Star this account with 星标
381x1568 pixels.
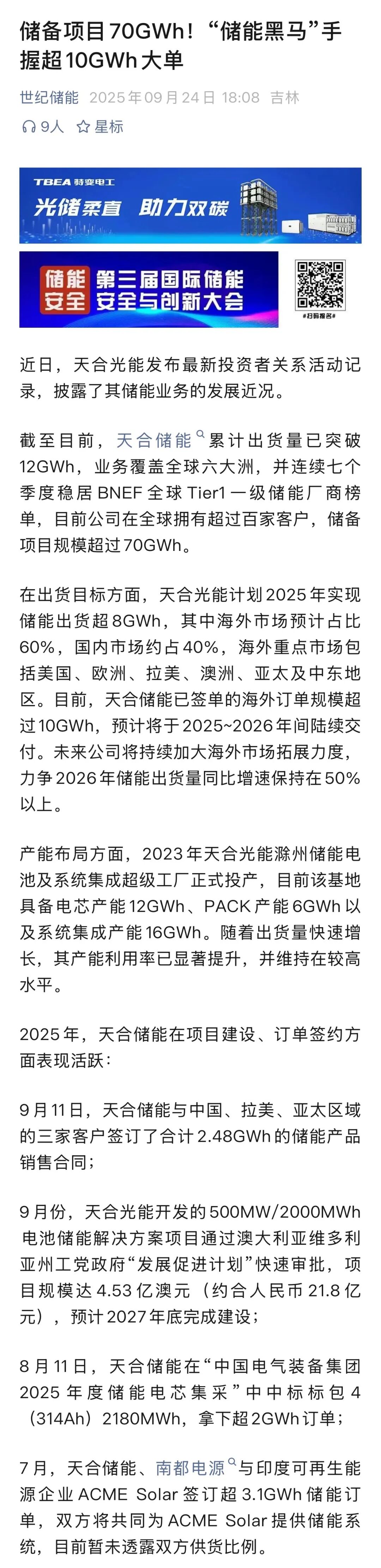click(100, 127)
